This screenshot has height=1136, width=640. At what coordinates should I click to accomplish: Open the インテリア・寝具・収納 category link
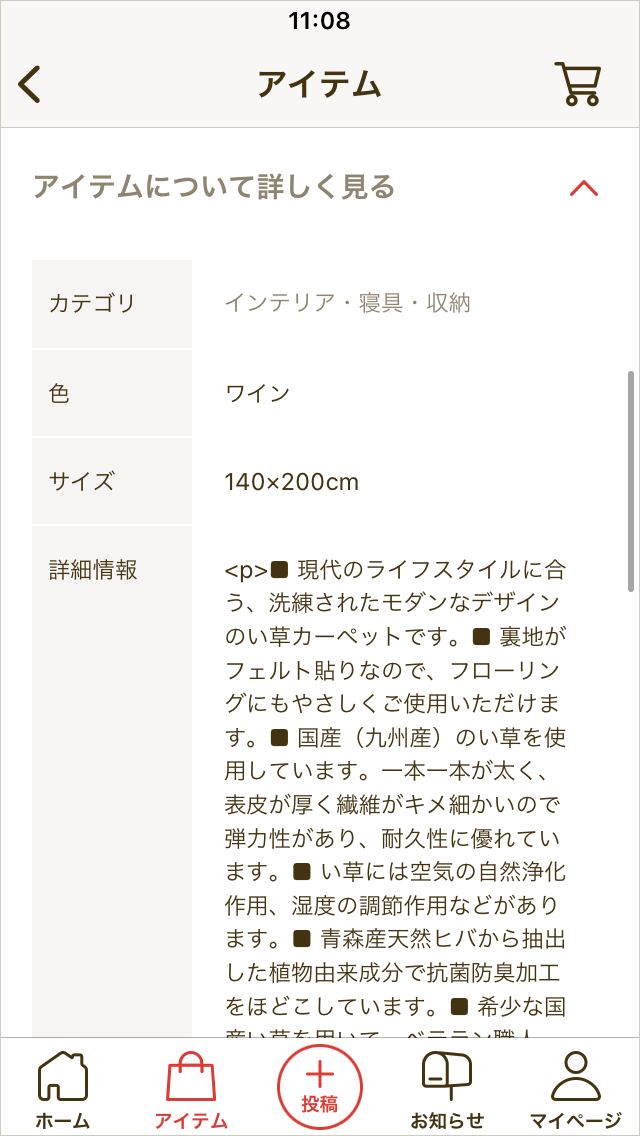pos(347,304)
